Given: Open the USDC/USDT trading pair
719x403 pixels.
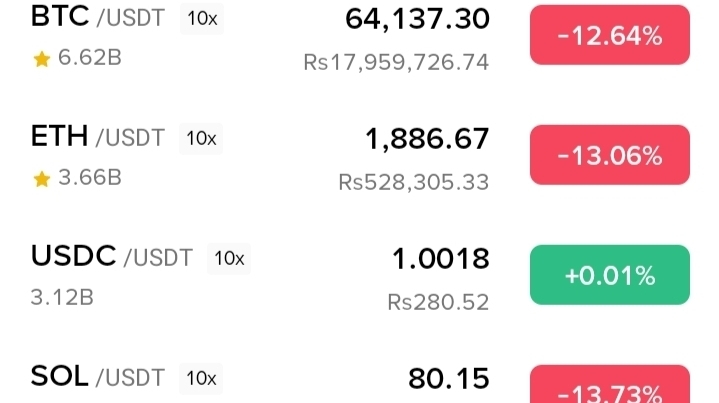Looking at the screenshot, I should click(x=112, y=257).
